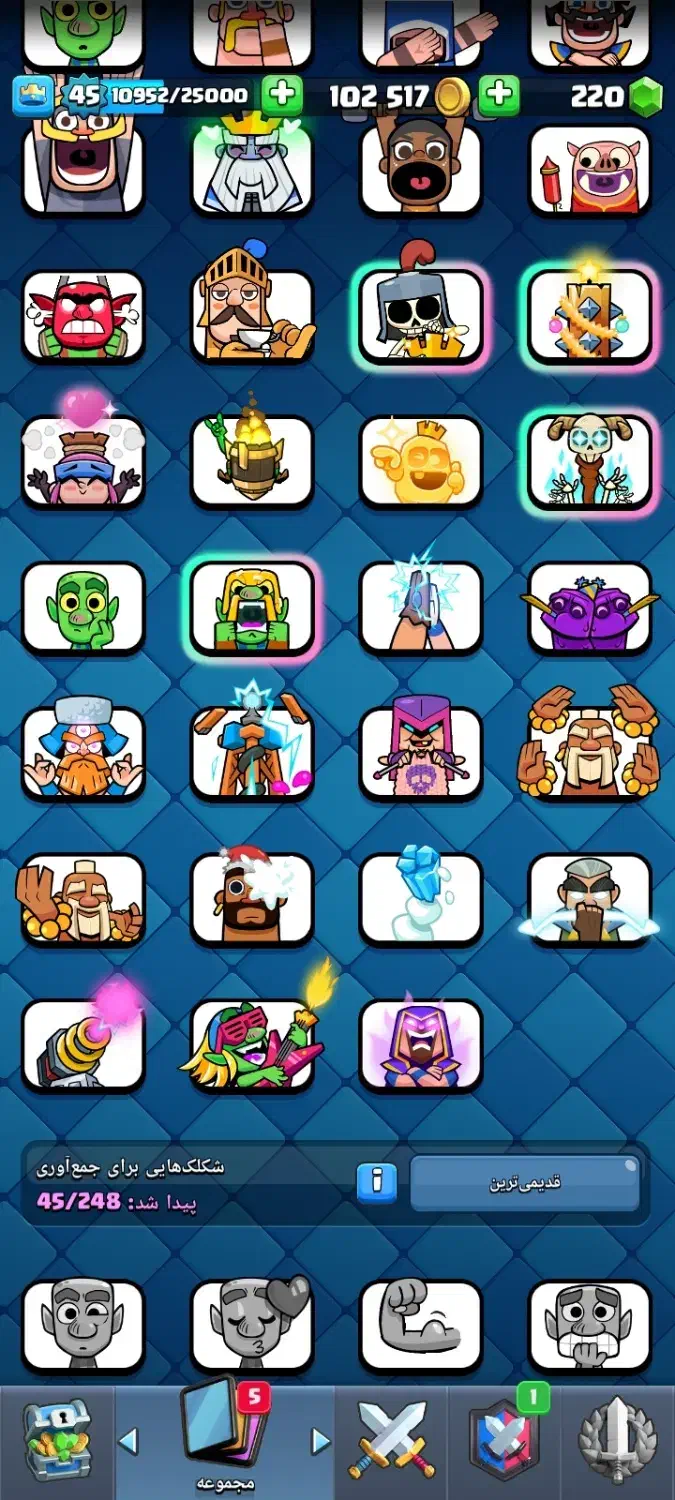675x1500 pixels.
Task: Switch to the battle crossed-swords tab
Action: click(x=392, y=1440)
